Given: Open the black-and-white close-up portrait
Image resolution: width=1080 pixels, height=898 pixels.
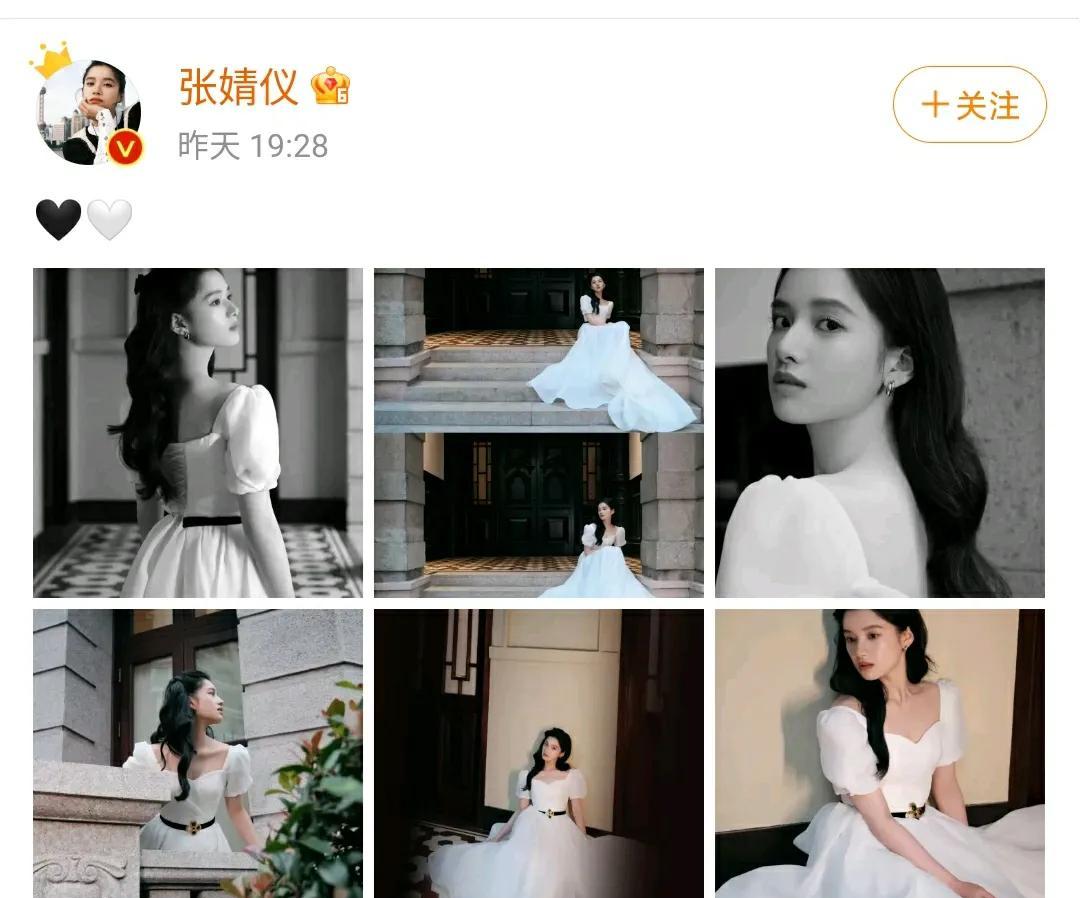Looking at the screenshot, I should pos(879,432).
